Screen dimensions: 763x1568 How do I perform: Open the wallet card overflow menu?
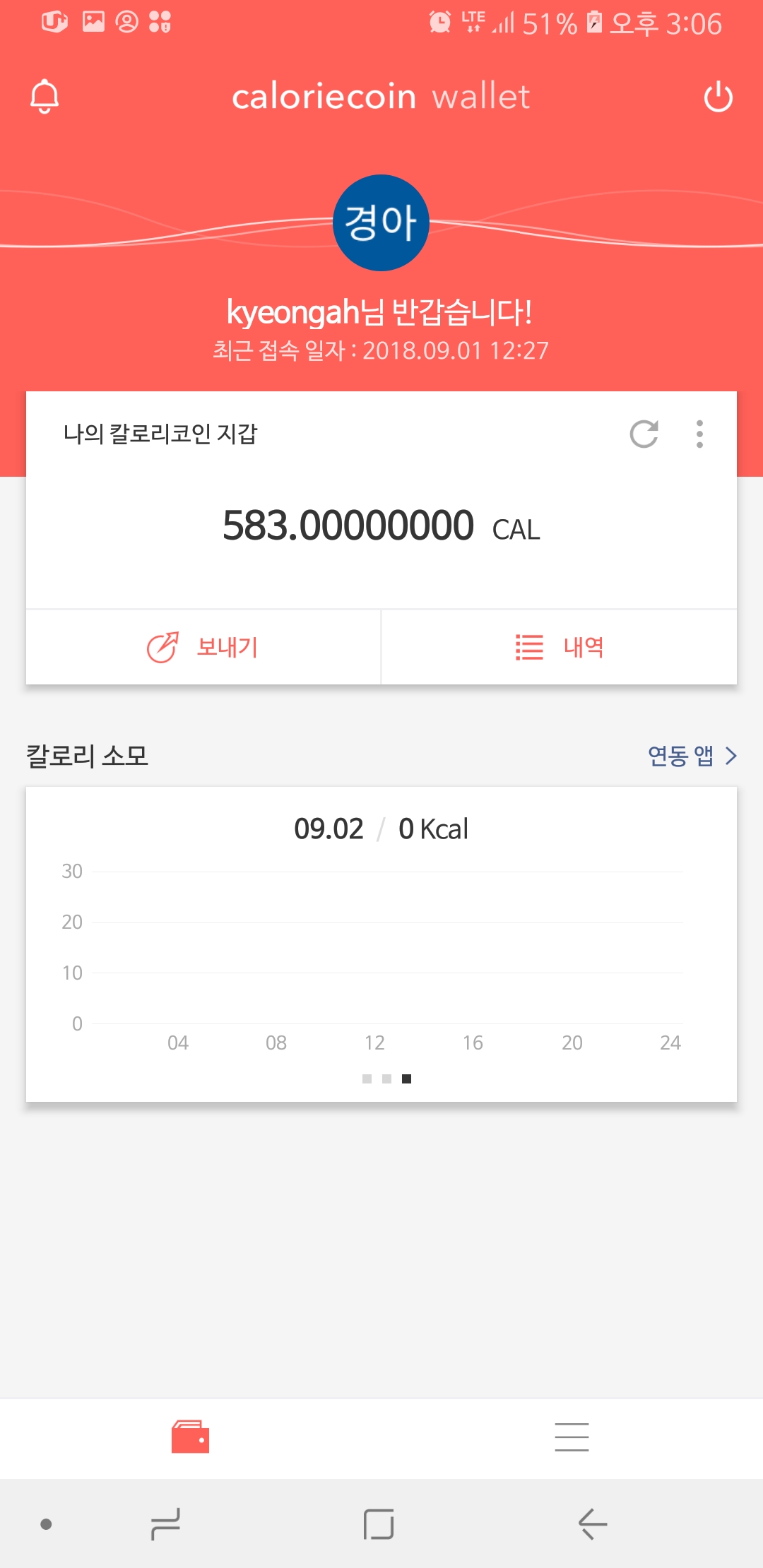[x=699, y=434]
